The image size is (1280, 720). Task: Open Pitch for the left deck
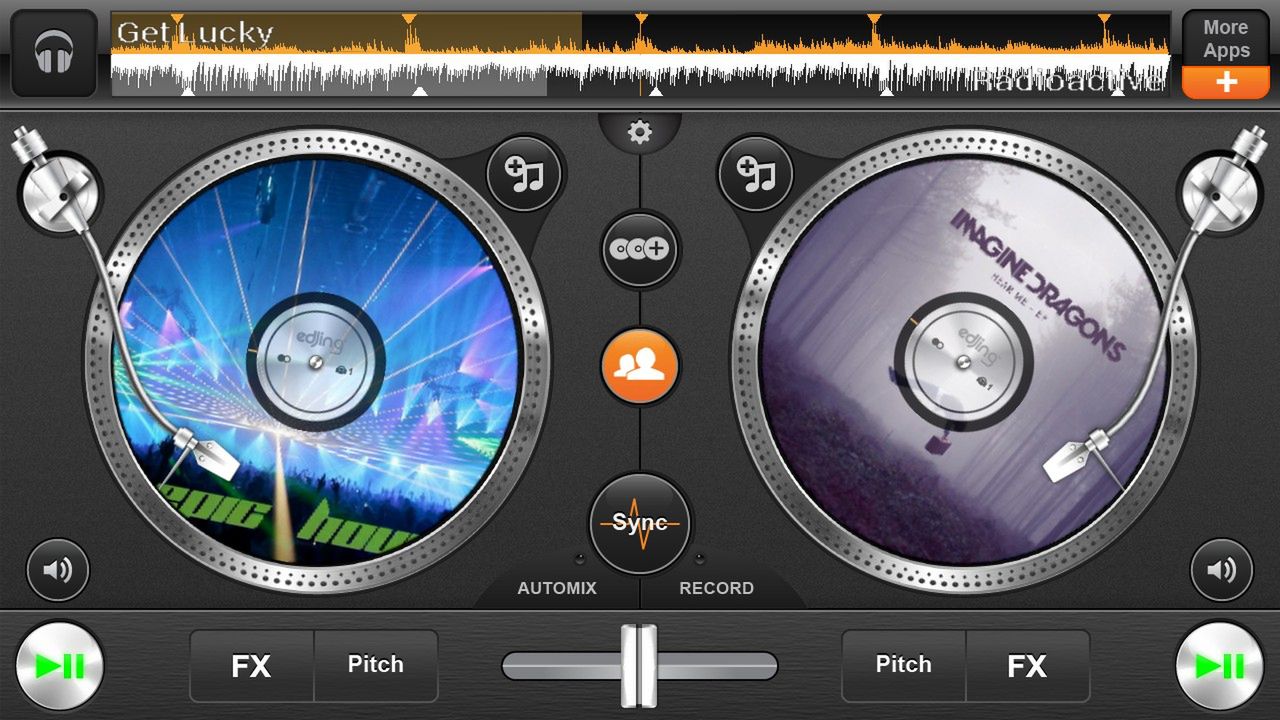click(x=376, y=666)
